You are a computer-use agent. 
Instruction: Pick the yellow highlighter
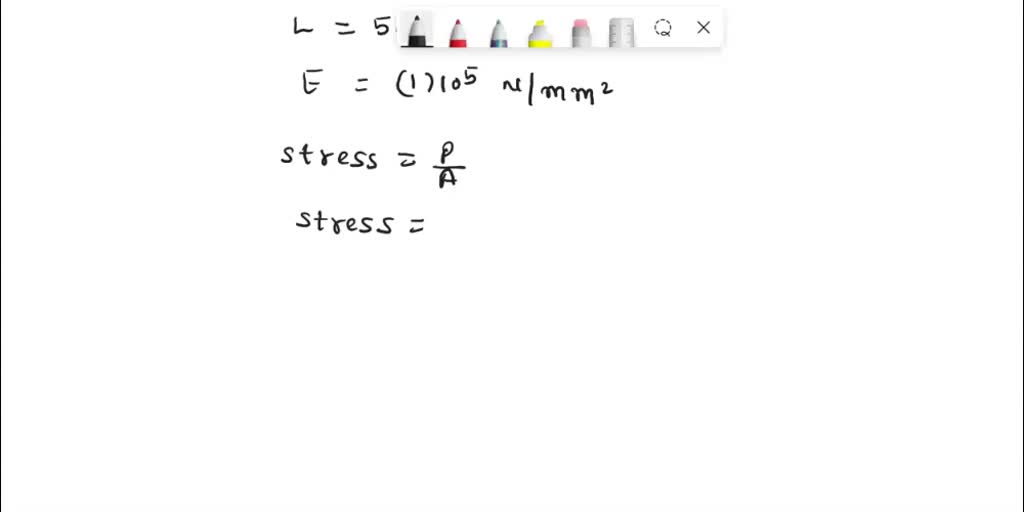(x=540, y=31)
